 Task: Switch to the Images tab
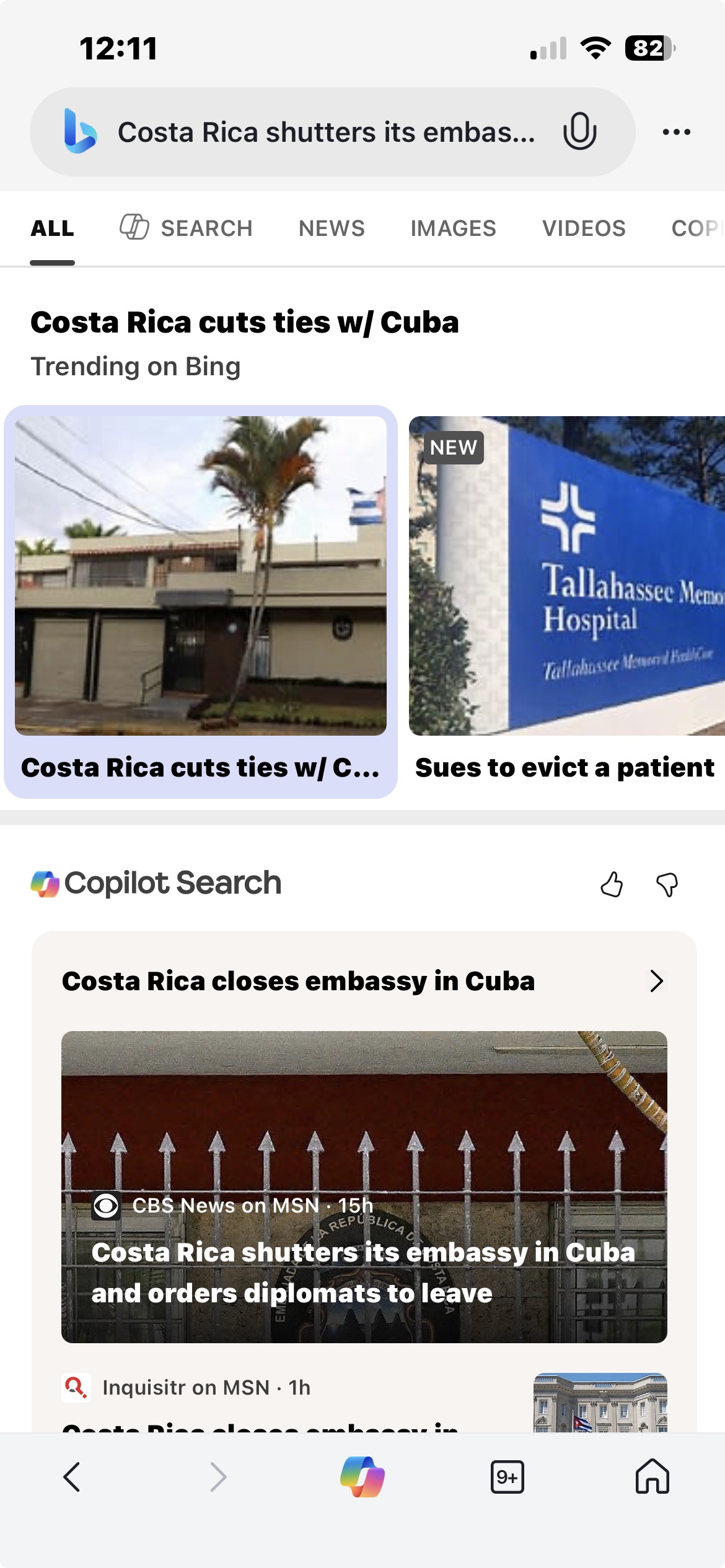453,228
